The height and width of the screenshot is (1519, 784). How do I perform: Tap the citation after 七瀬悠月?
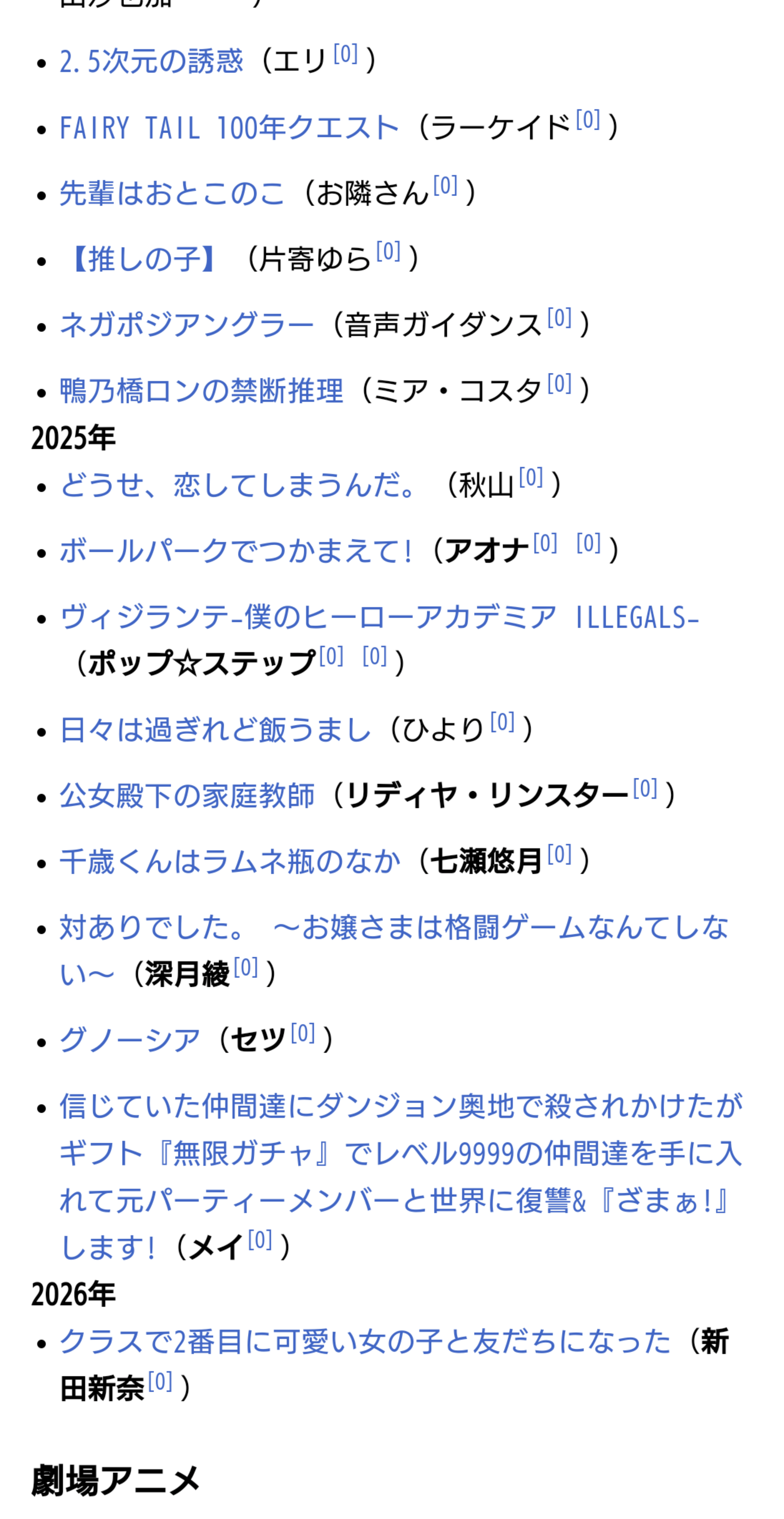[559, 855]
